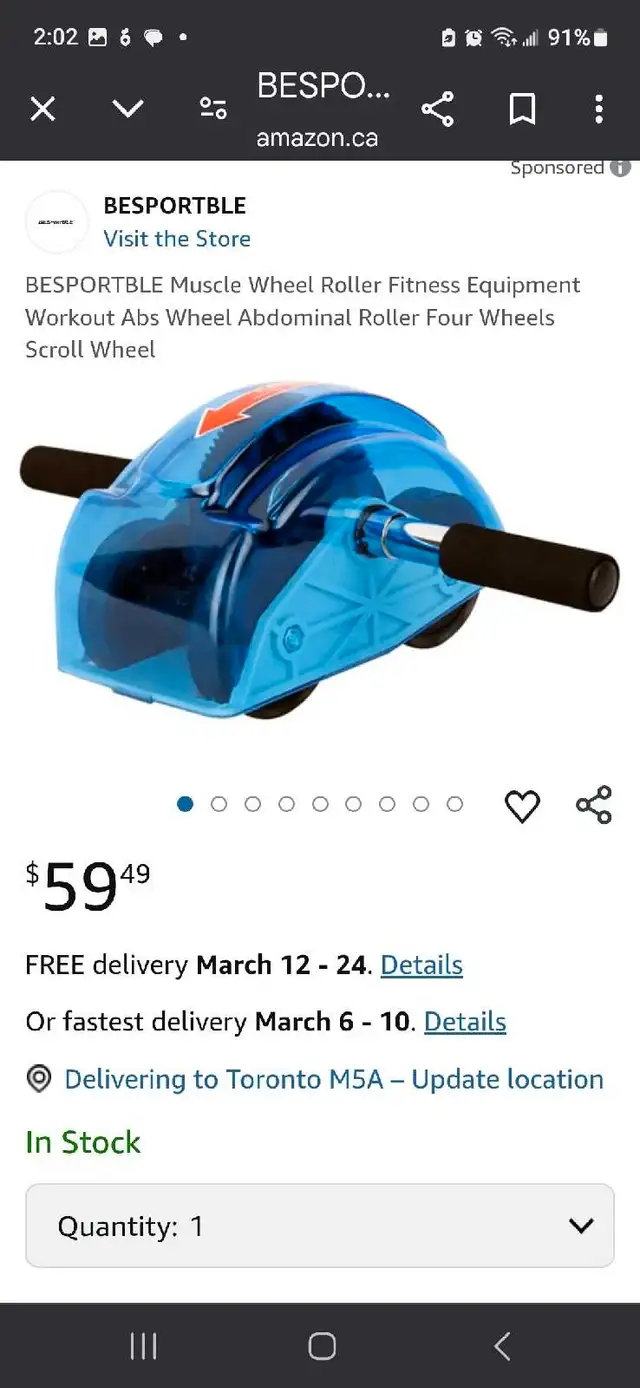Go to the system home screen
Screen dimensions: 640x1388
coord(322,1346)
